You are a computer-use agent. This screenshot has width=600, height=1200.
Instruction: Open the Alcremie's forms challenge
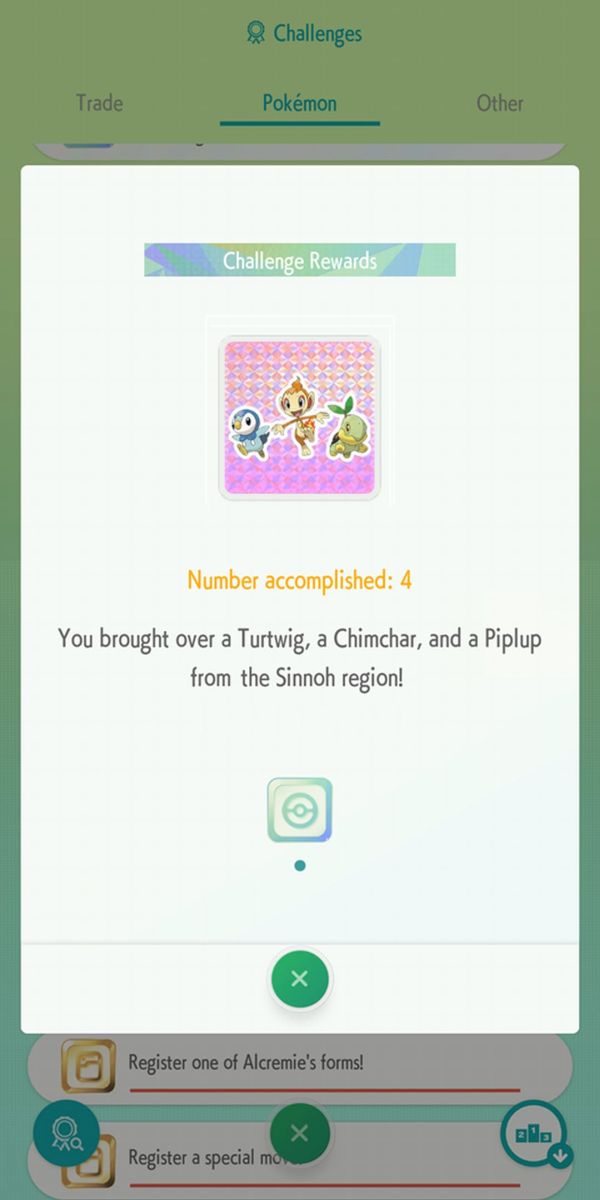click(300, 1063)
